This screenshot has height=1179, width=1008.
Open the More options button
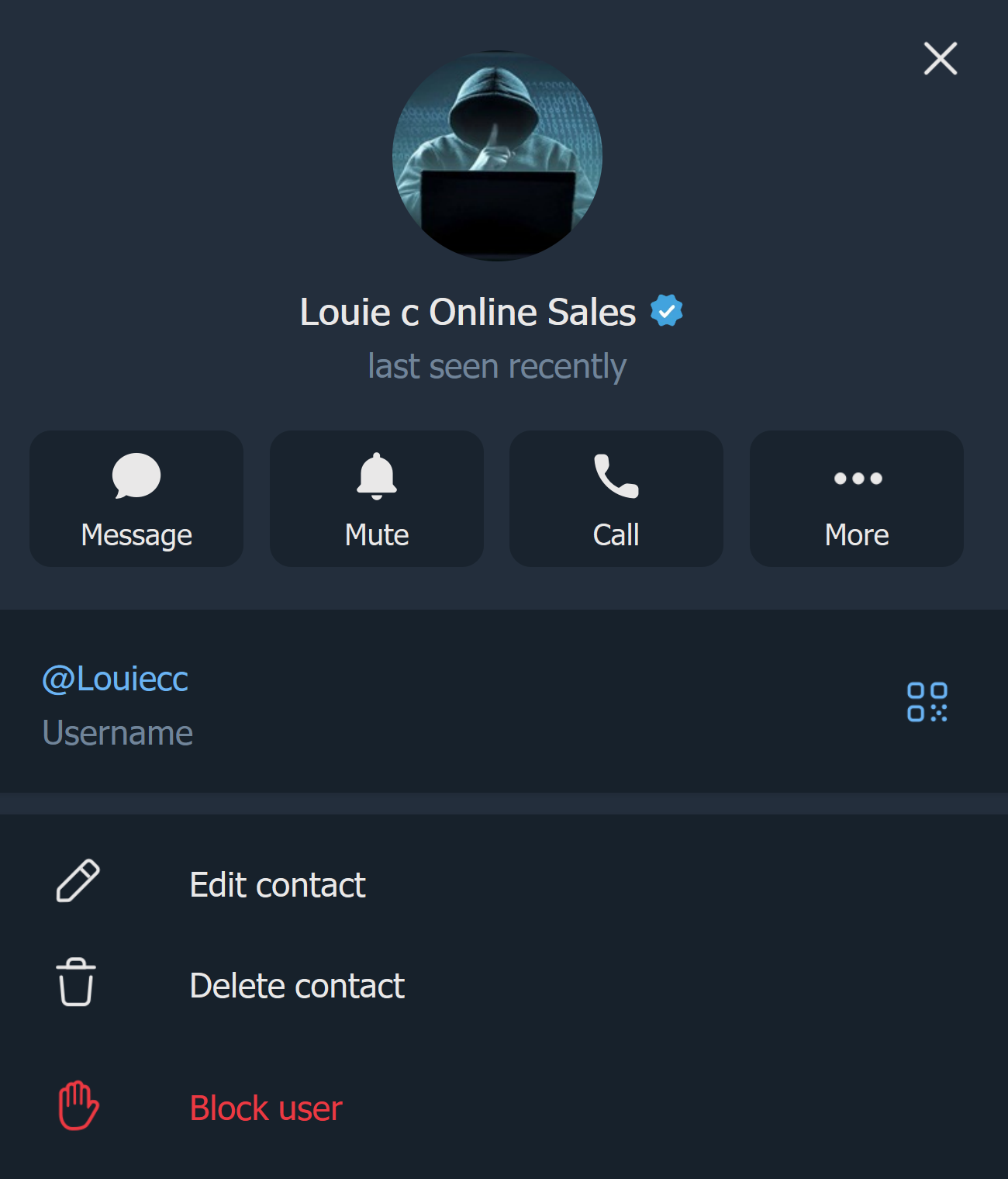point(856,499)
